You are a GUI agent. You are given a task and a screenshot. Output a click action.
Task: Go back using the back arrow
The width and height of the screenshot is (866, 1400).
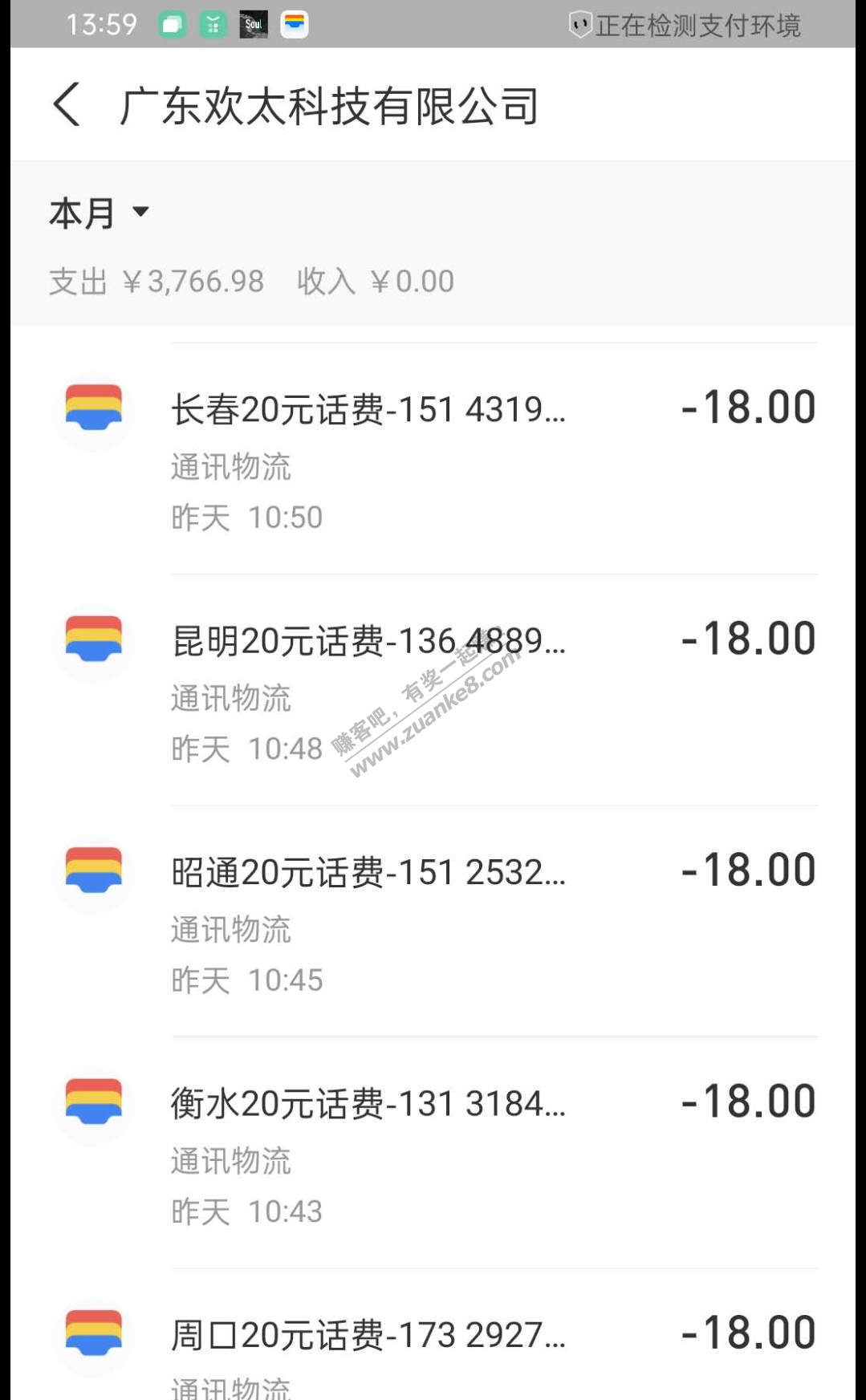point(67,105)
